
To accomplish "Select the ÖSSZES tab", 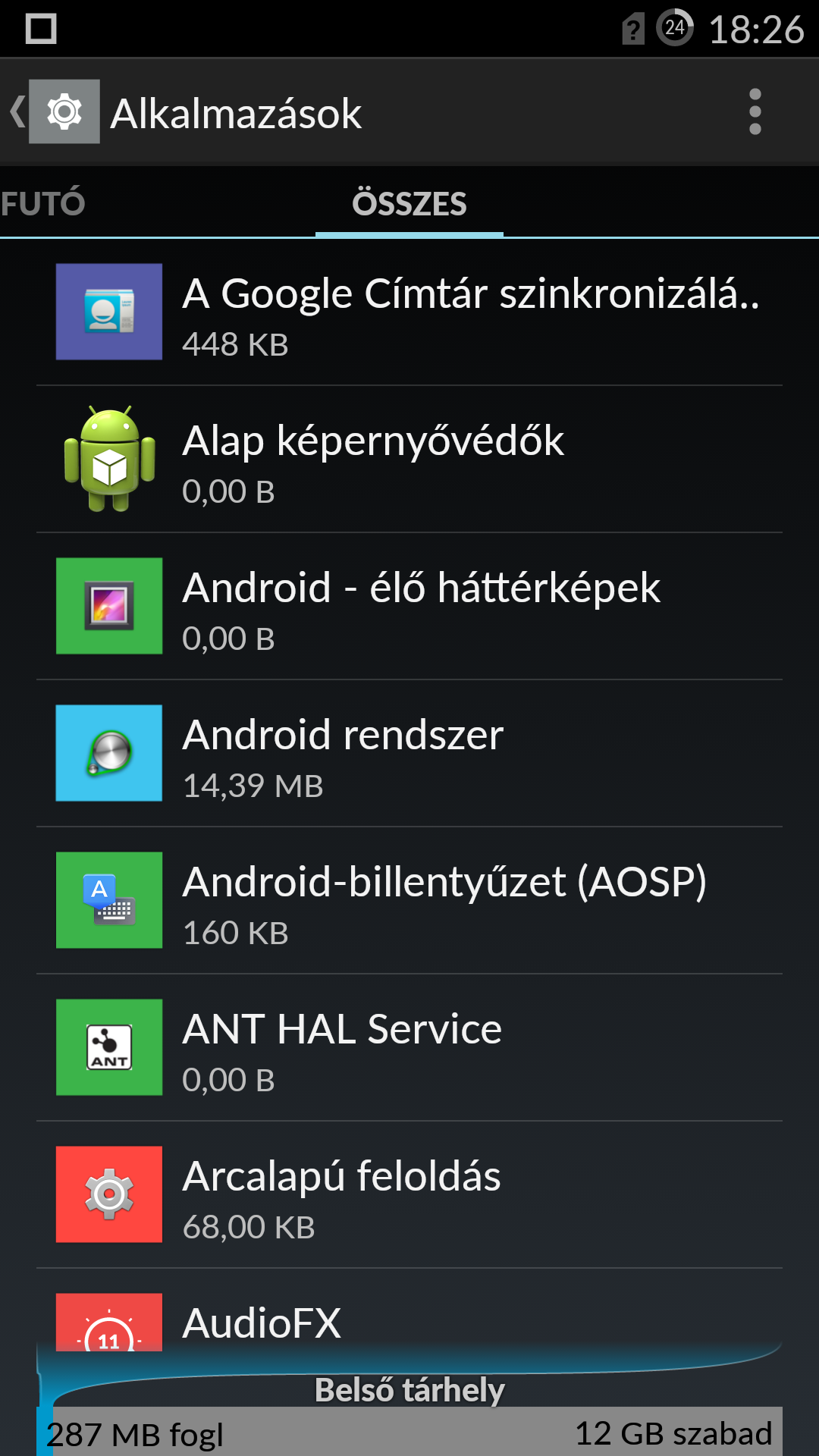I will (x=409, y=203).
